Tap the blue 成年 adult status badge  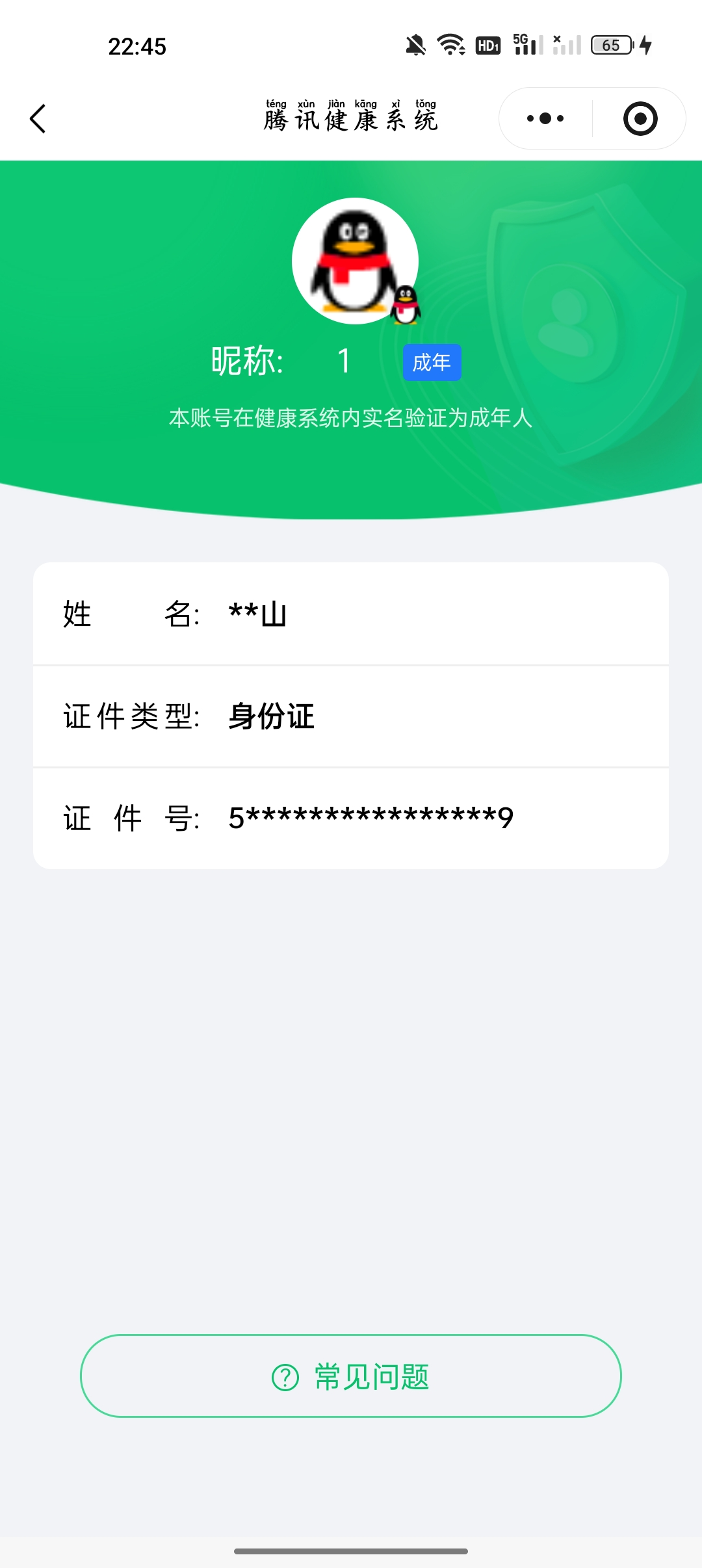tap(432, 362)
